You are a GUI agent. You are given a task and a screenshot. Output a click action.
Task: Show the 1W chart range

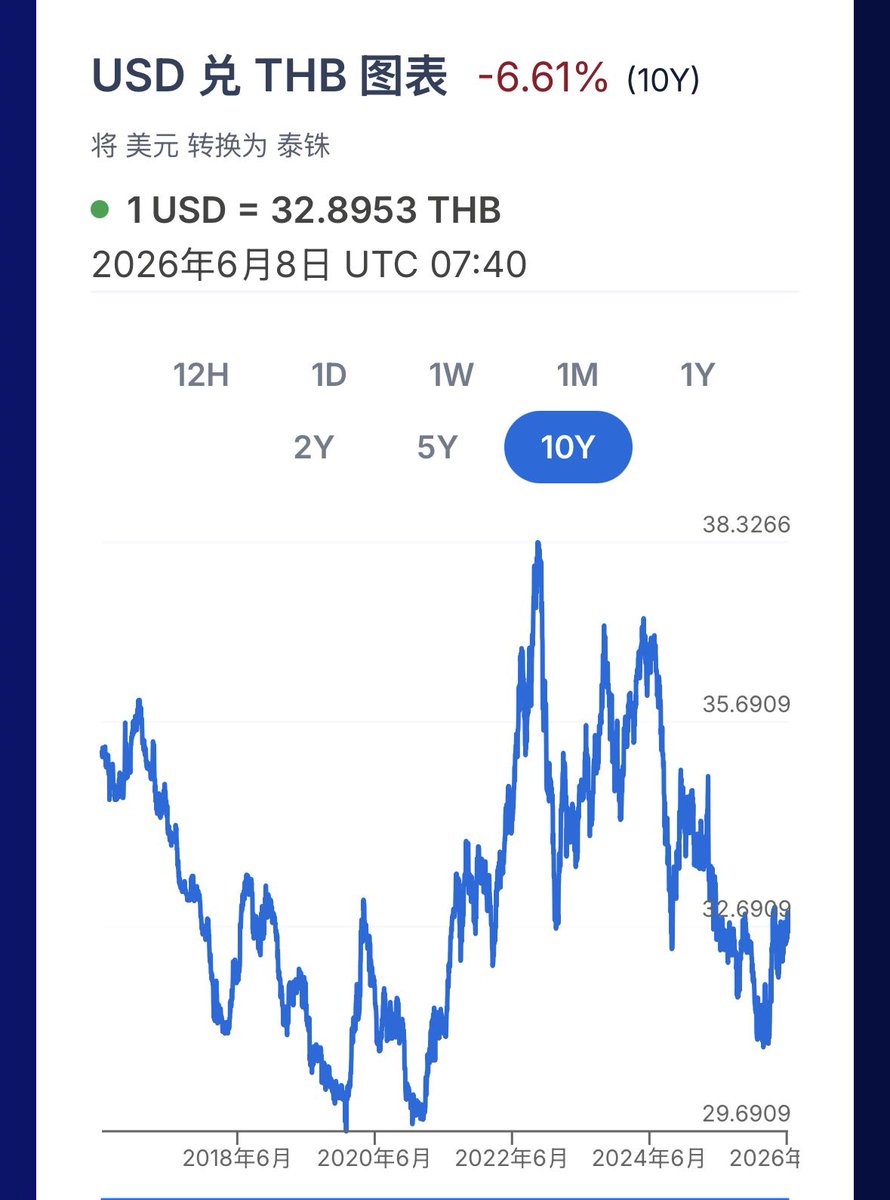[451, 375]
